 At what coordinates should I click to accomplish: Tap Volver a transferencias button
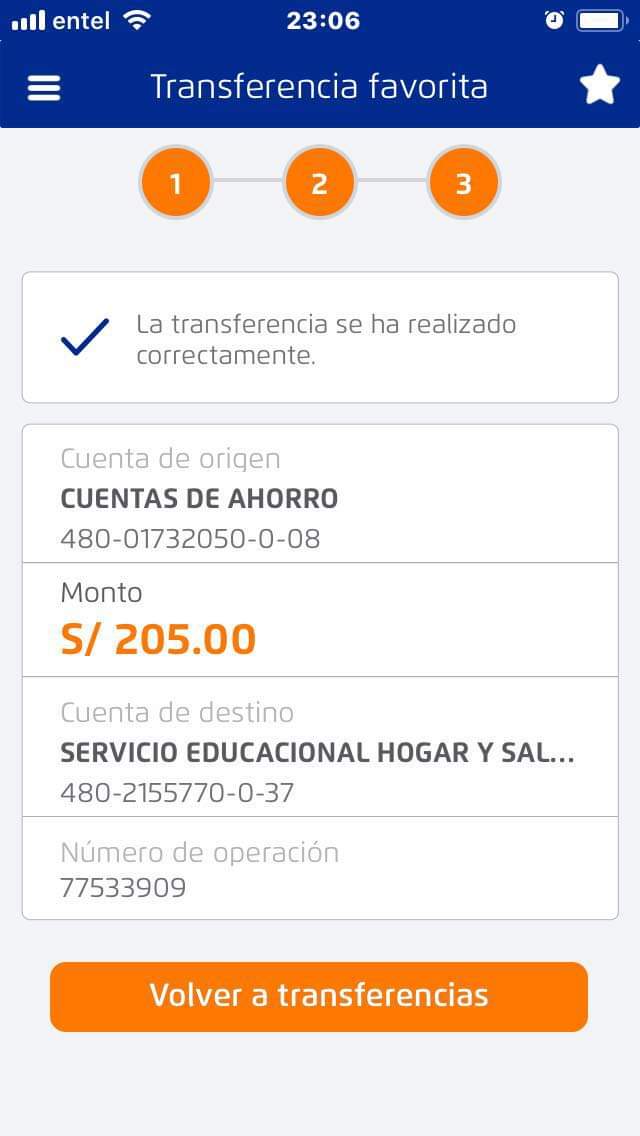(x=319, y=996)
